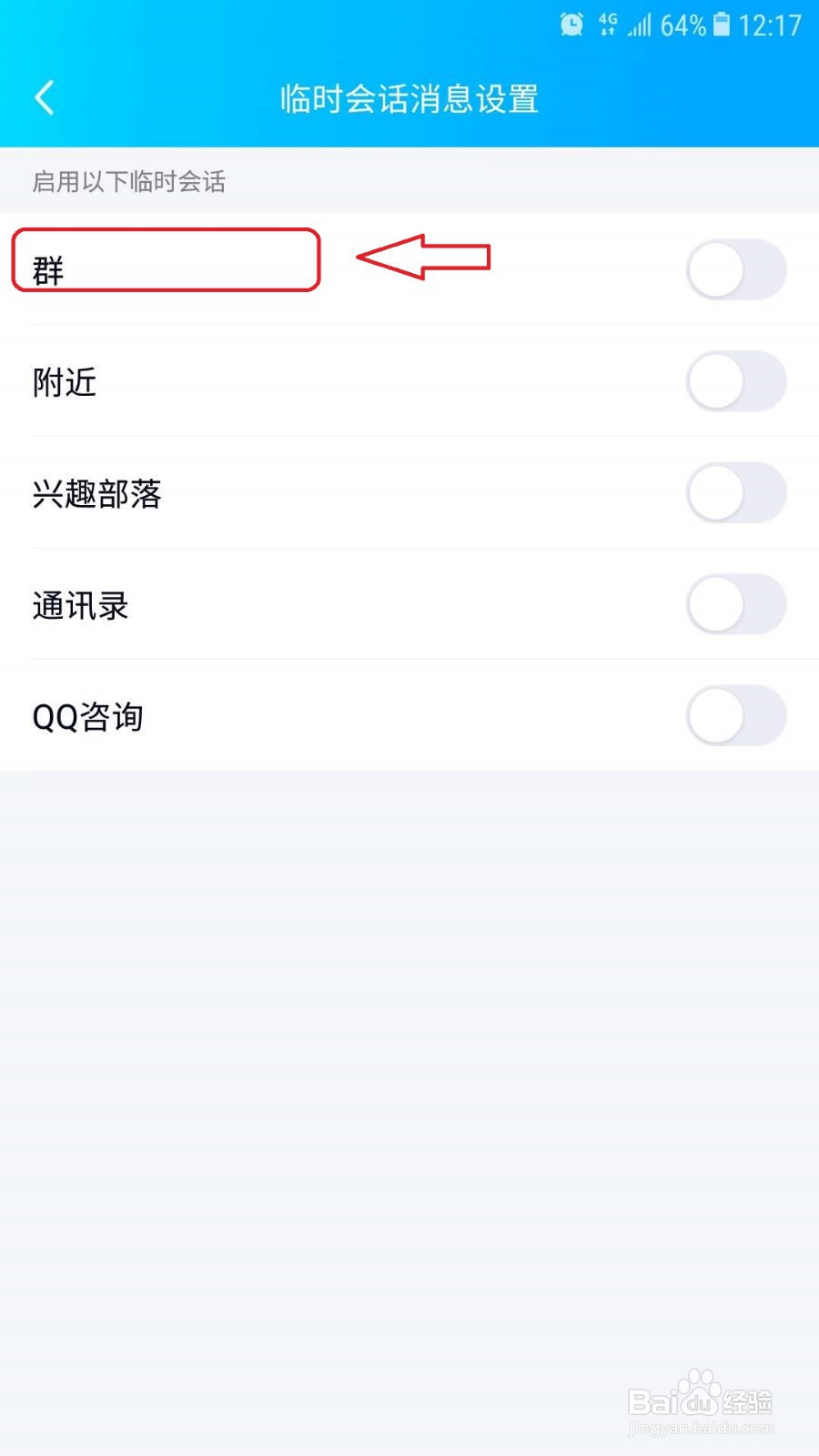Enable the QQ咨询 toggle
Image resolution: width=819 pixels, height=1456 pixels.
(x=736, y=715)
